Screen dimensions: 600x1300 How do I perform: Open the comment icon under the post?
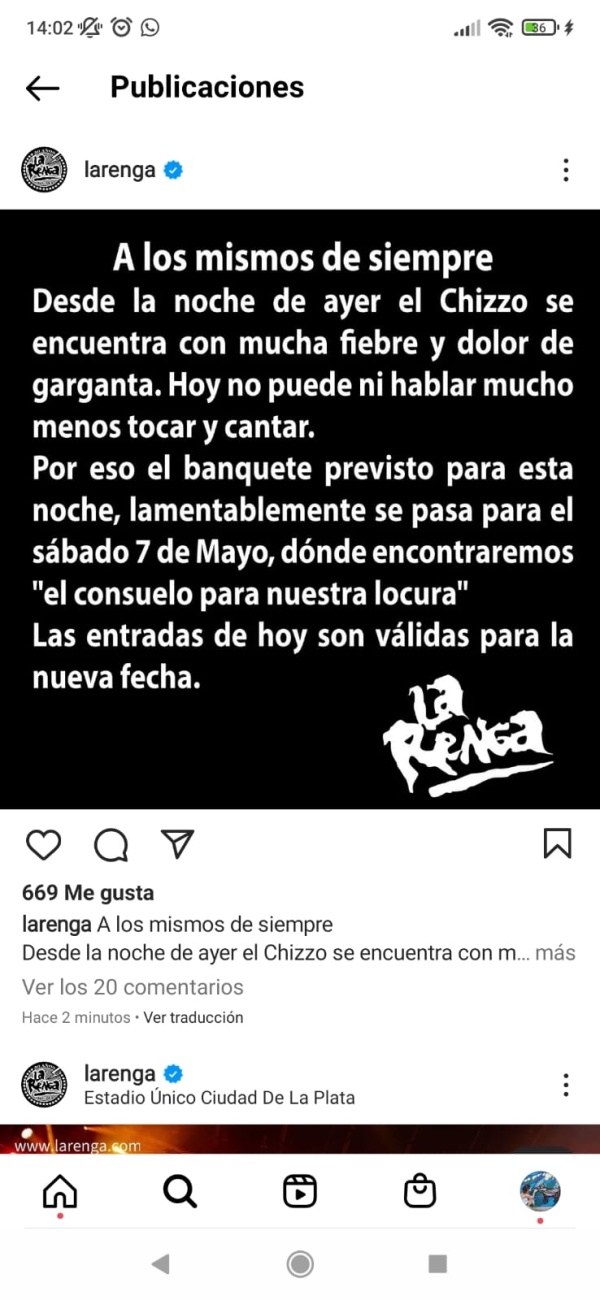[x=110, y=845]
